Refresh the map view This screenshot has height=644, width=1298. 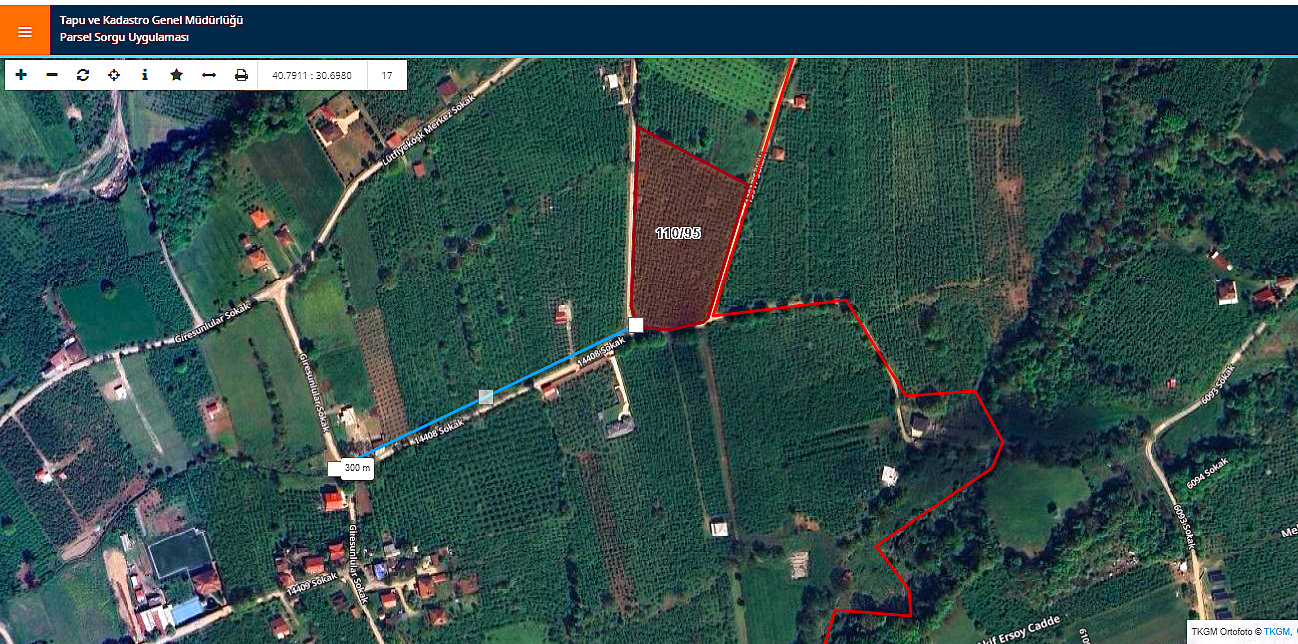pyautogui.click(x=83, y=75)
